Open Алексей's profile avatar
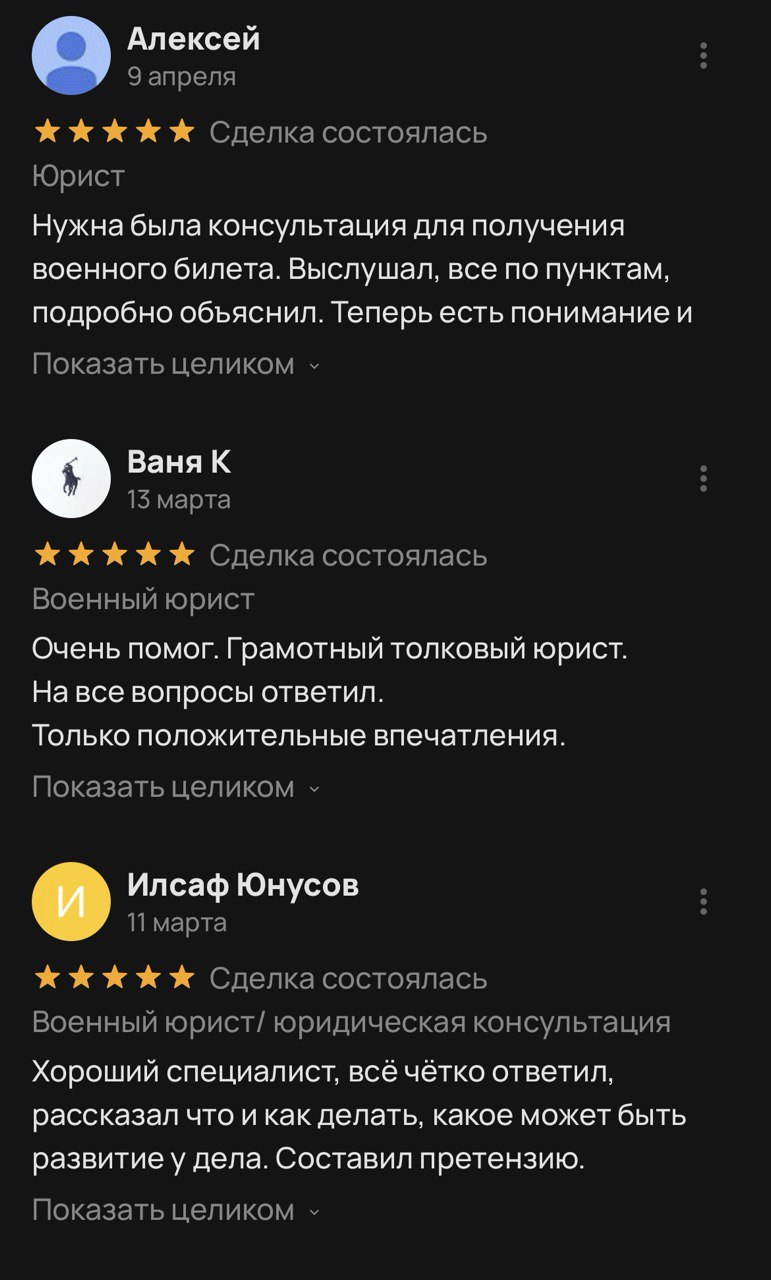This screenshot has width=771, height=1280. 71,56
